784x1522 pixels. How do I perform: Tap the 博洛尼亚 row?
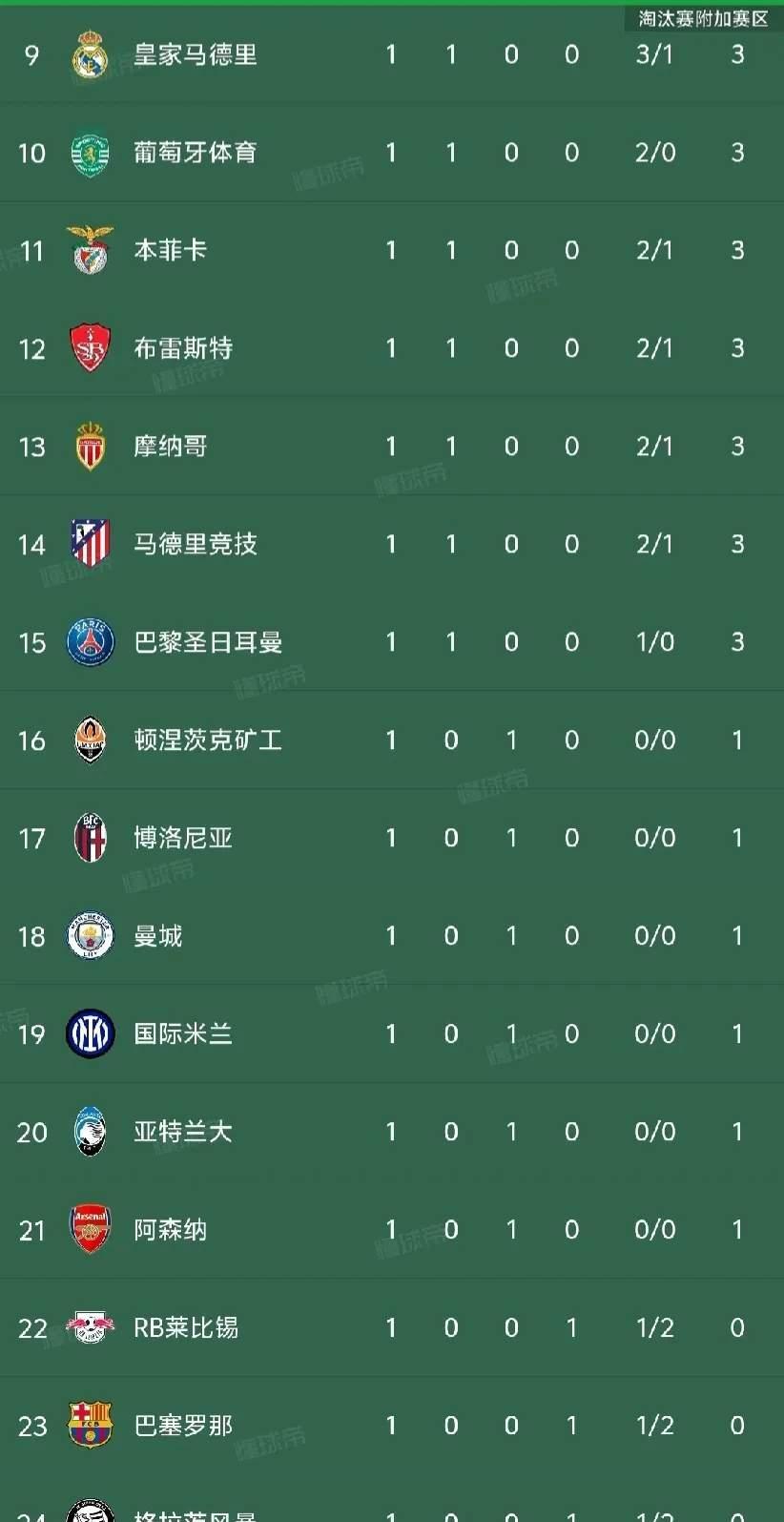click(183, 838)
